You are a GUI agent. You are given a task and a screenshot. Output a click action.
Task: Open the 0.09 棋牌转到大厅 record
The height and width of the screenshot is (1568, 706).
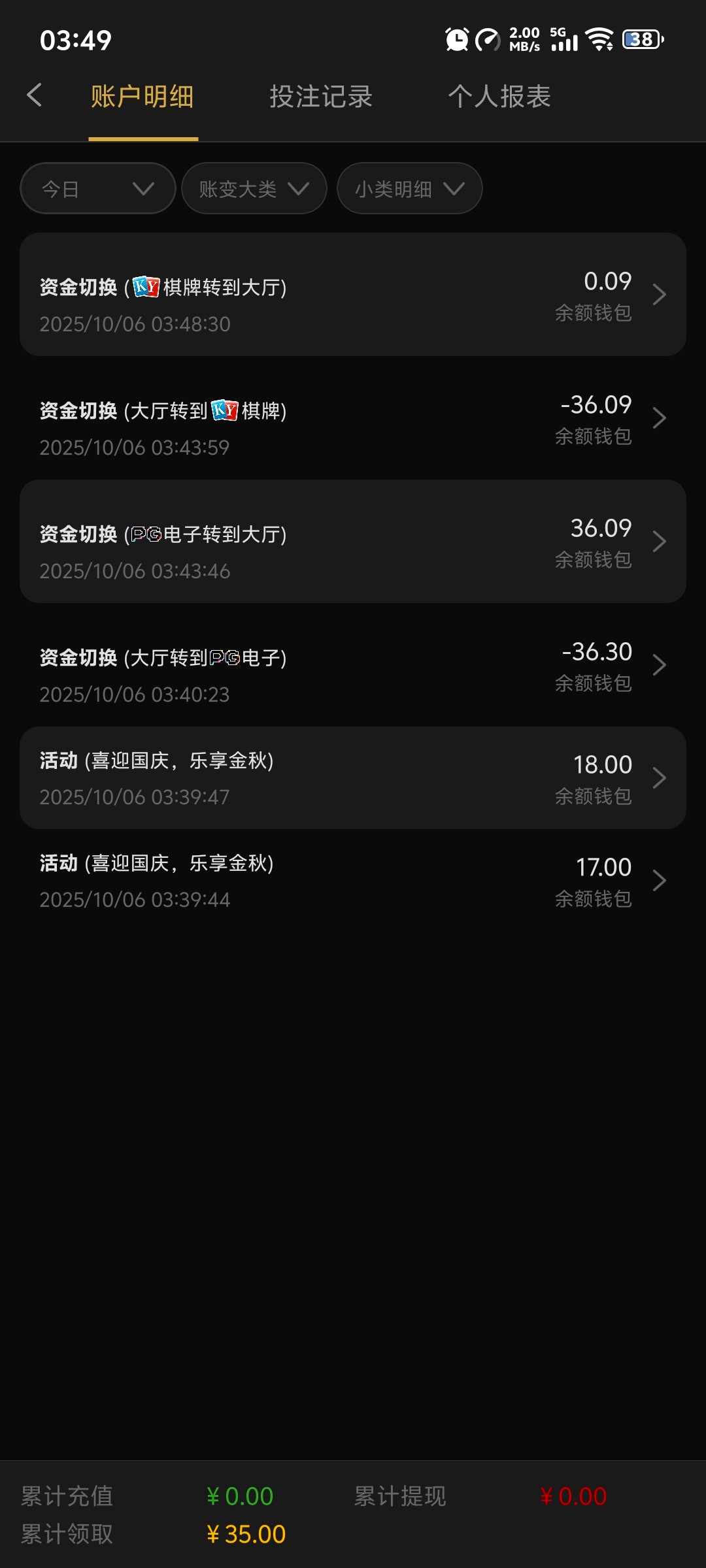coord(353,295)
